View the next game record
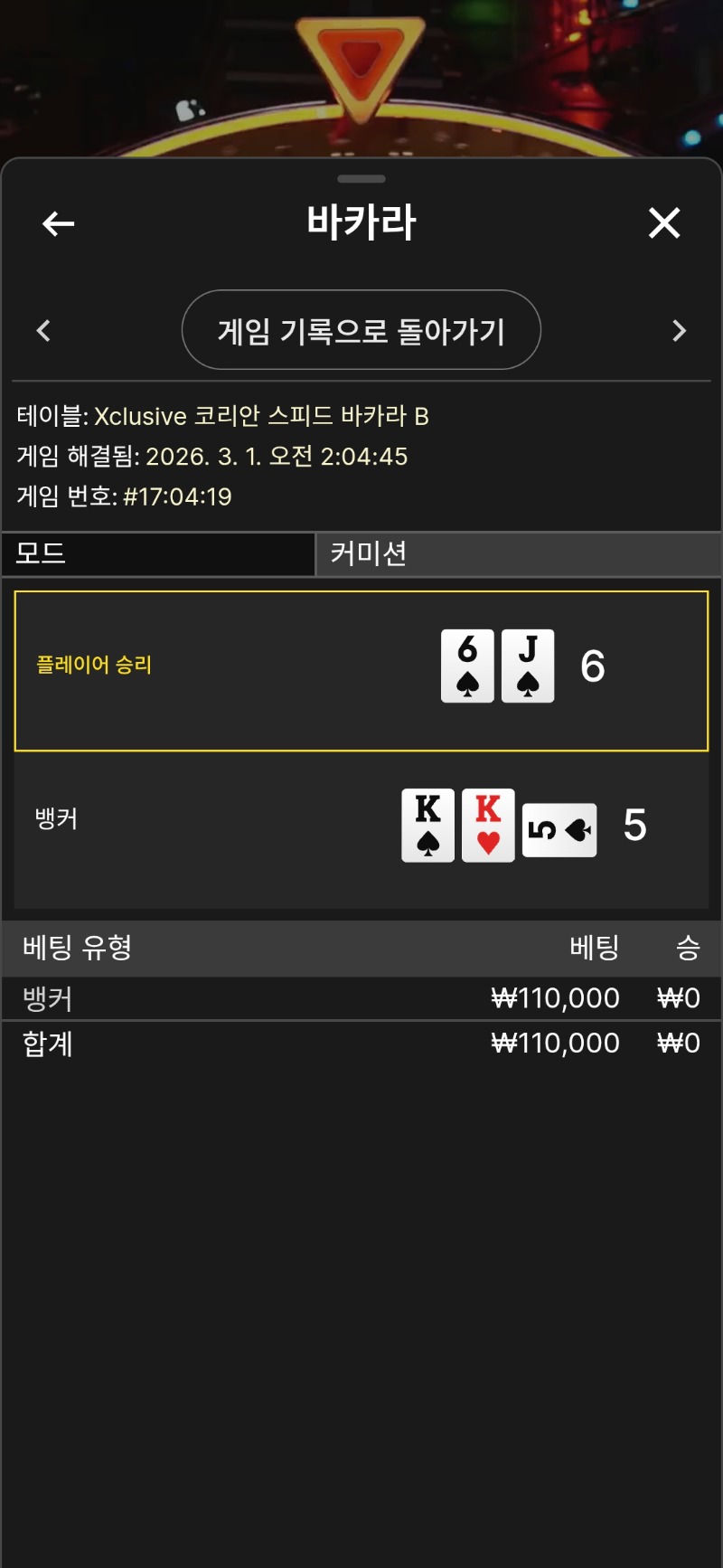Screen dimensions: 723x1568 click(680, 331)
